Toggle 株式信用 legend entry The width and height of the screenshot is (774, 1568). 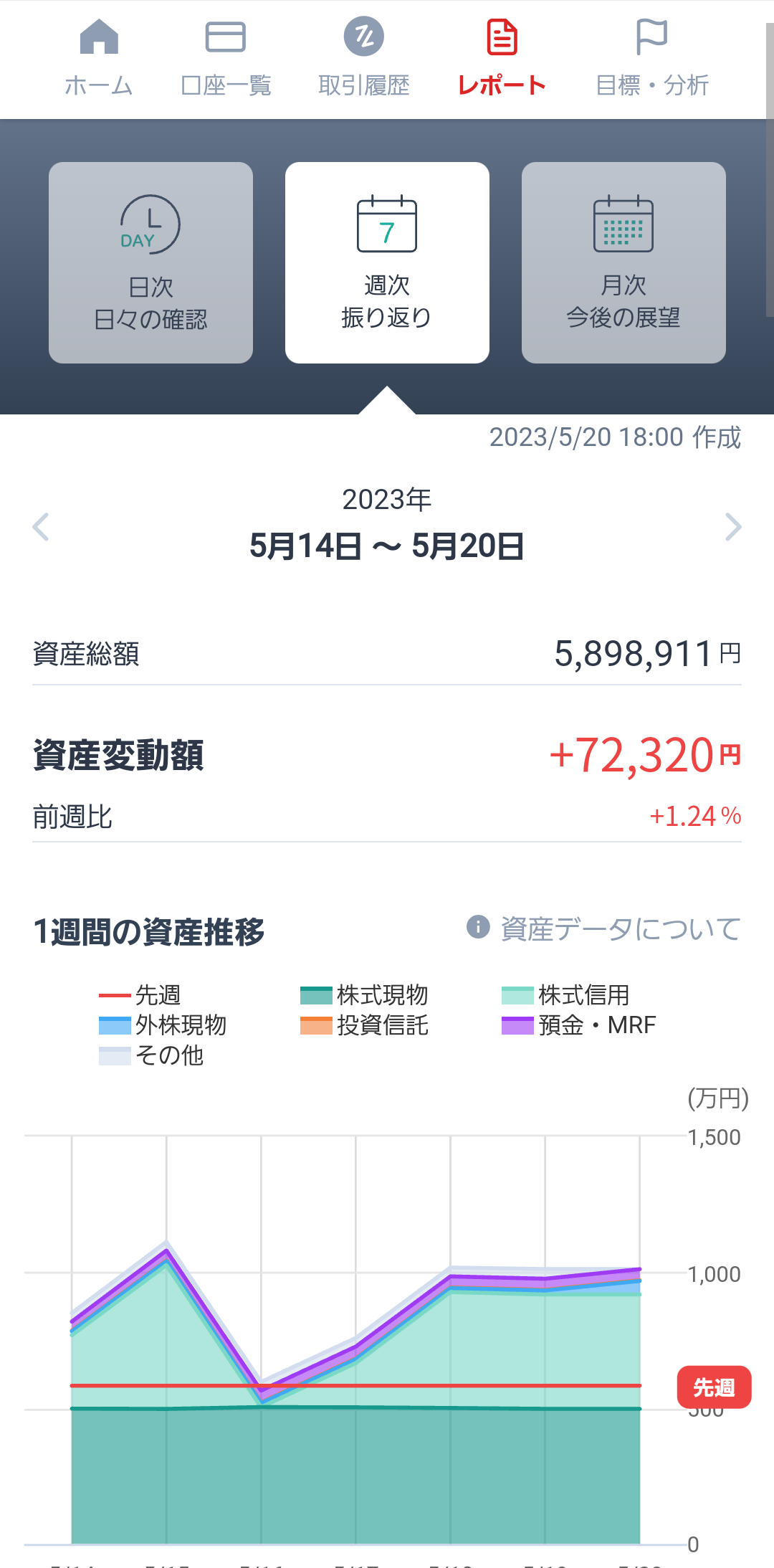point(566,995)
